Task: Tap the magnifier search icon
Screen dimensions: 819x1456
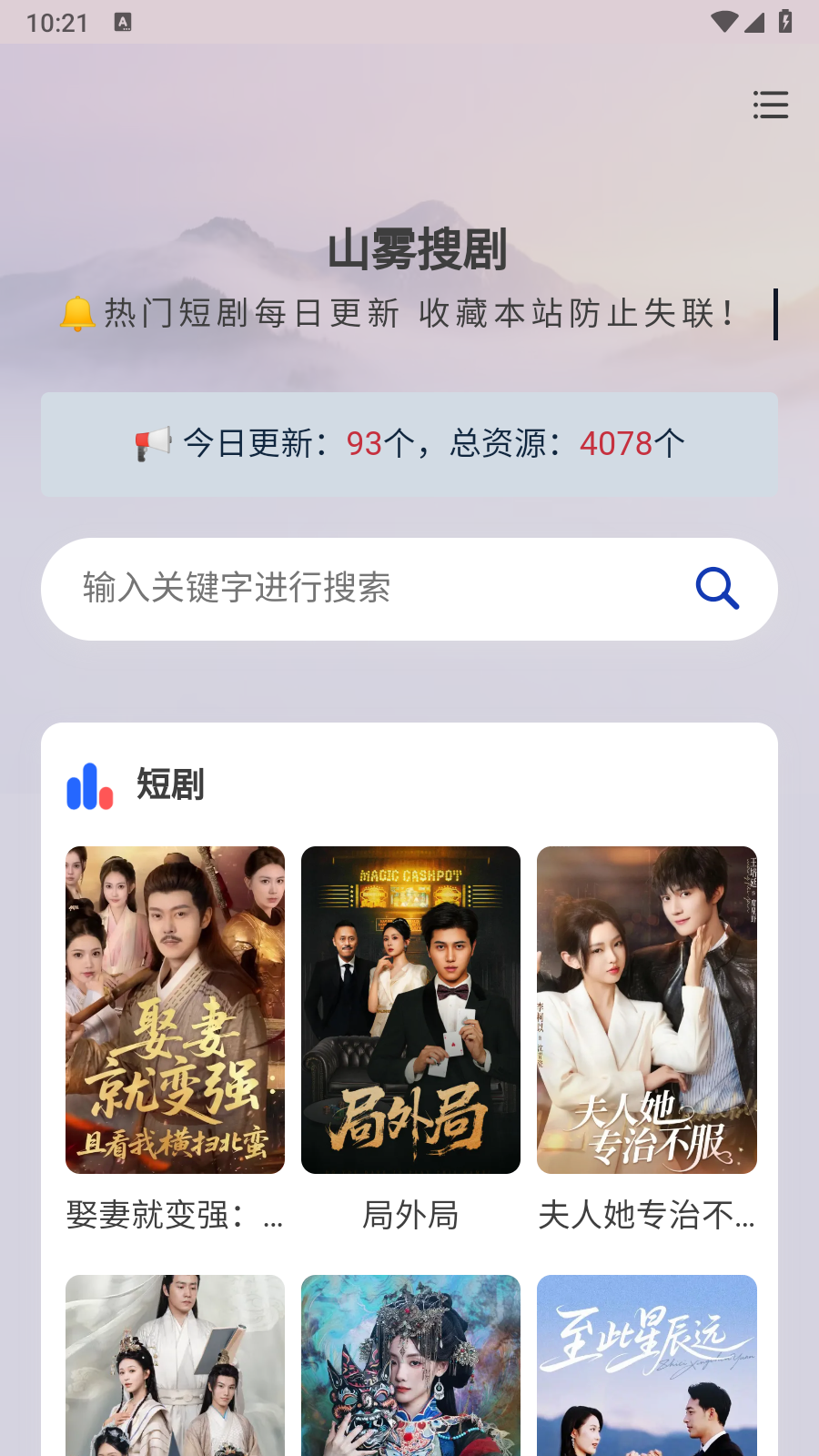Action: pos(717,589)
